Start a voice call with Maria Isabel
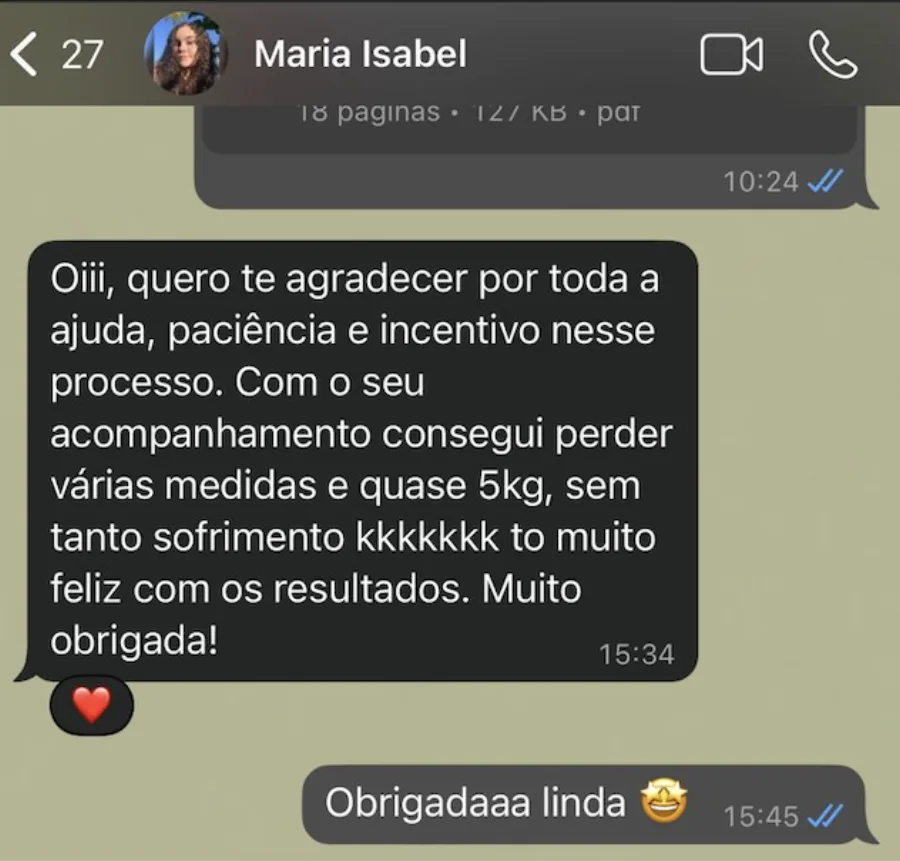 pyautogui.click(x=831, y=55)
